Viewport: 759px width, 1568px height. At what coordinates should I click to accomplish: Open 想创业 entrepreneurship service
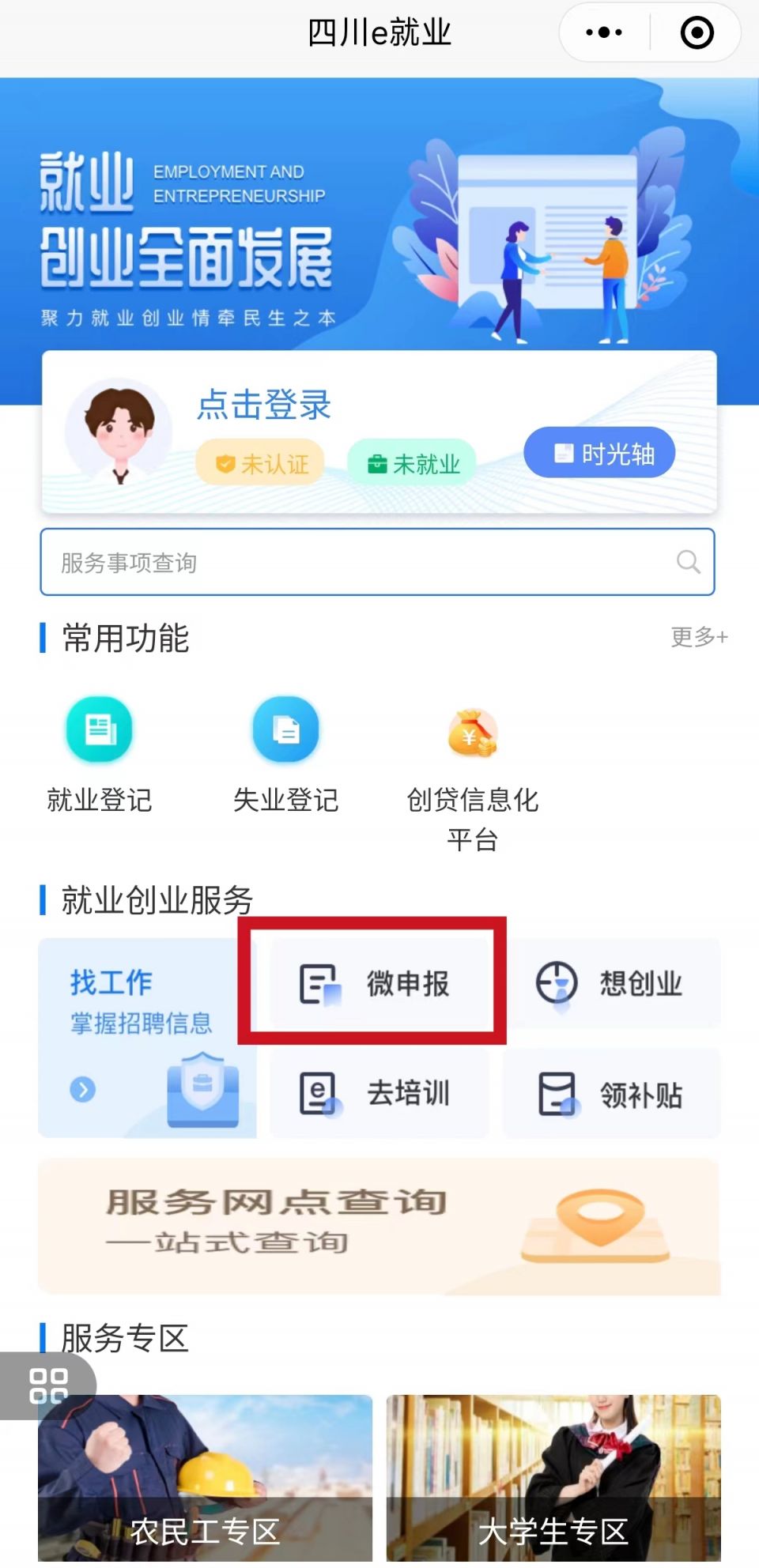click(611, 984)
